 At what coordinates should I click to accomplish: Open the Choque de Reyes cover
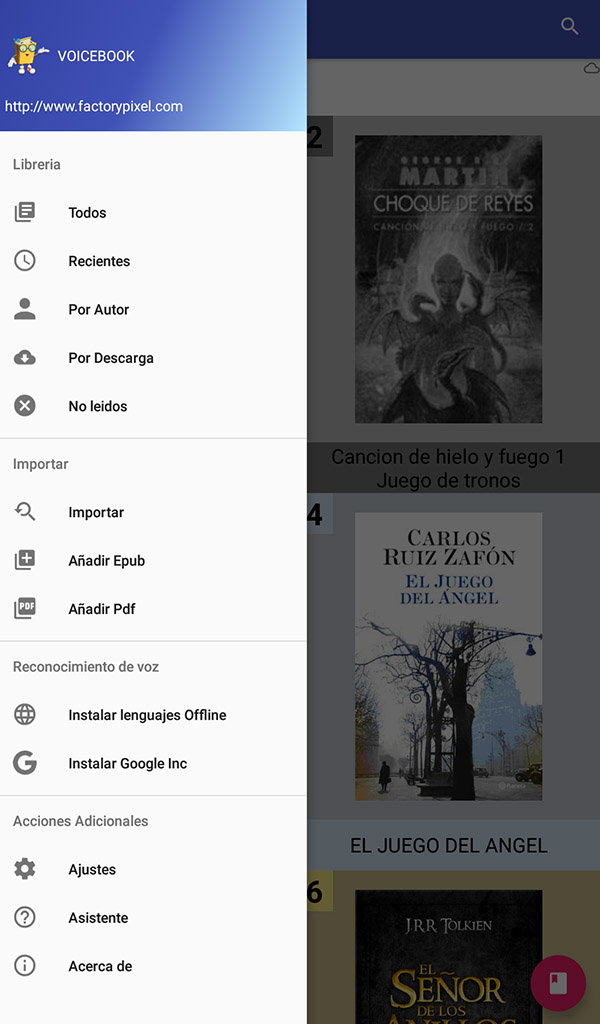pos(448,279)
